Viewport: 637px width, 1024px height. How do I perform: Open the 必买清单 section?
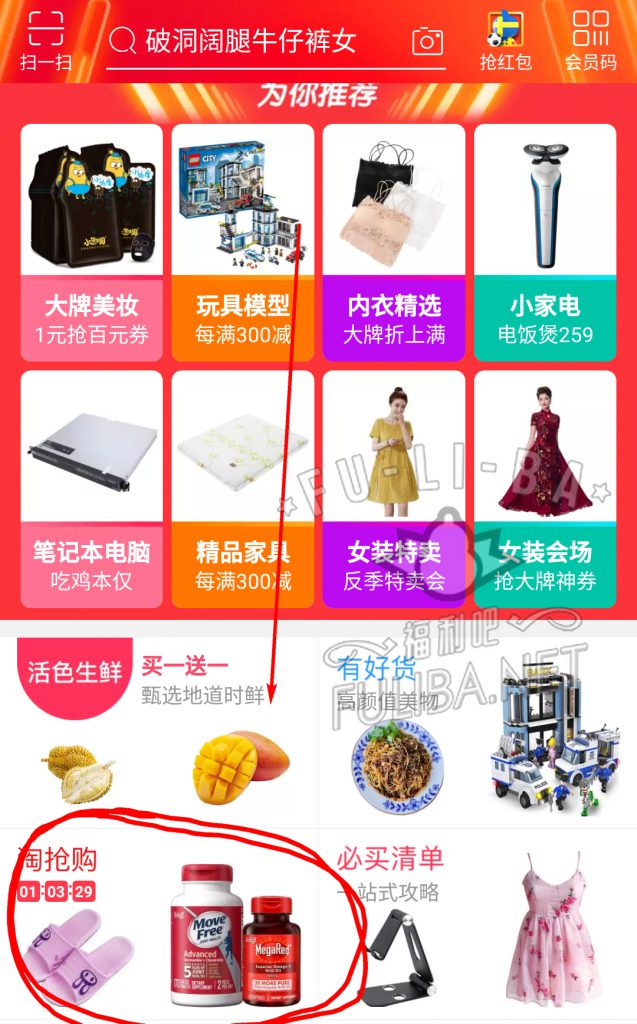(477, 925)
